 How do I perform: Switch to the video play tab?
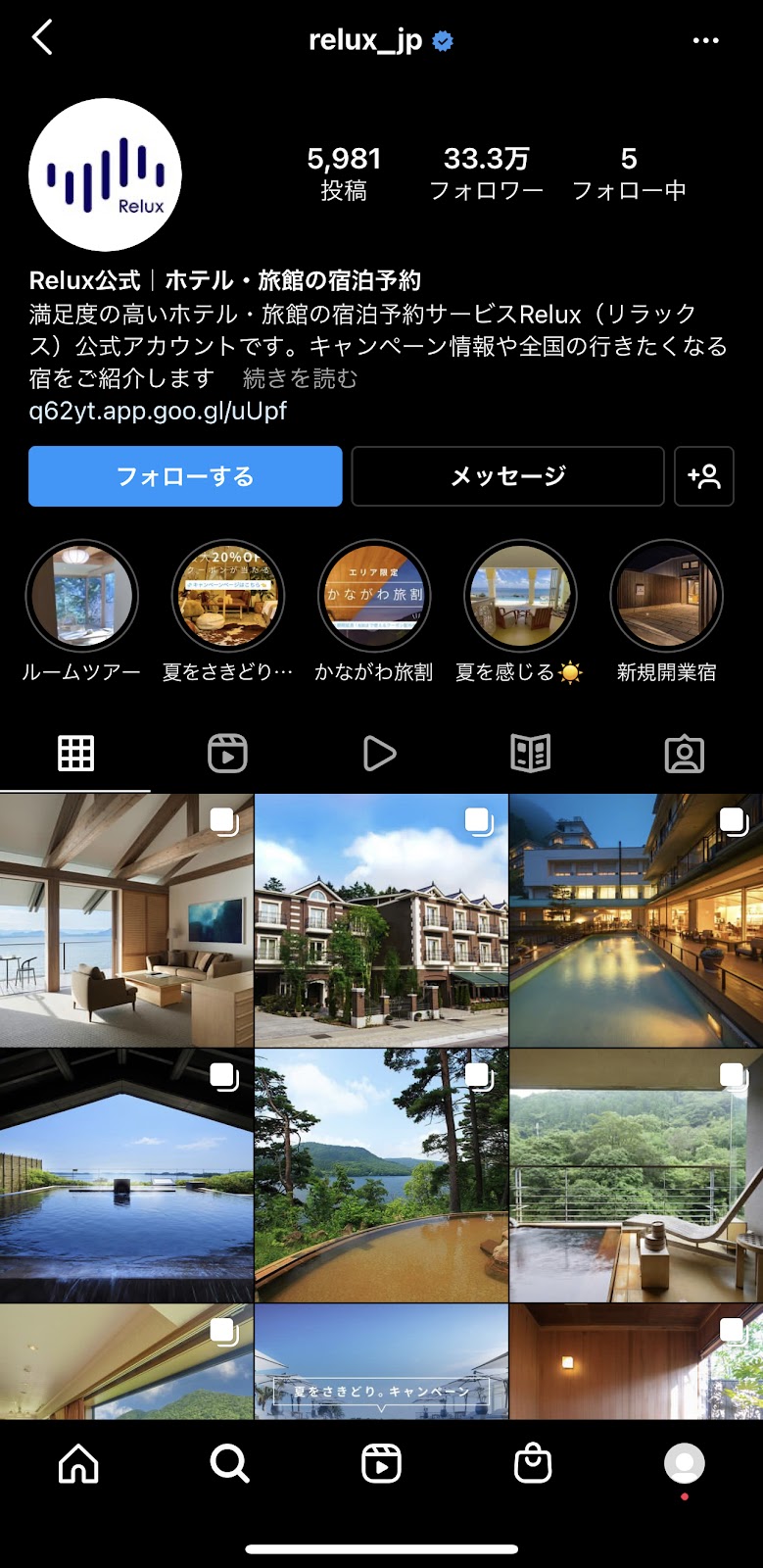pyautogui.click(x=379, y=754)
